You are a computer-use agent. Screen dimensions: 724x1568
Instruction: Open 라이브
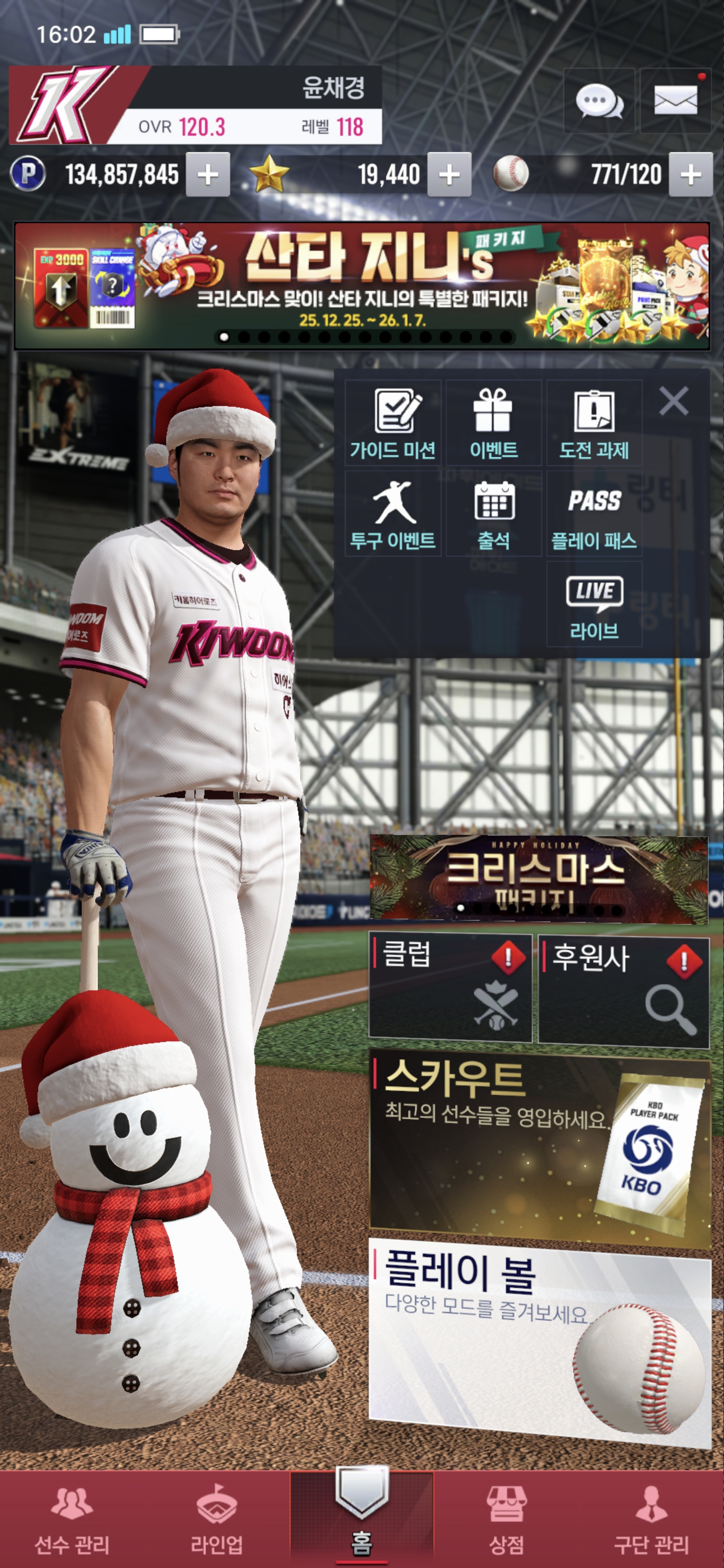(x=594, y=604)
